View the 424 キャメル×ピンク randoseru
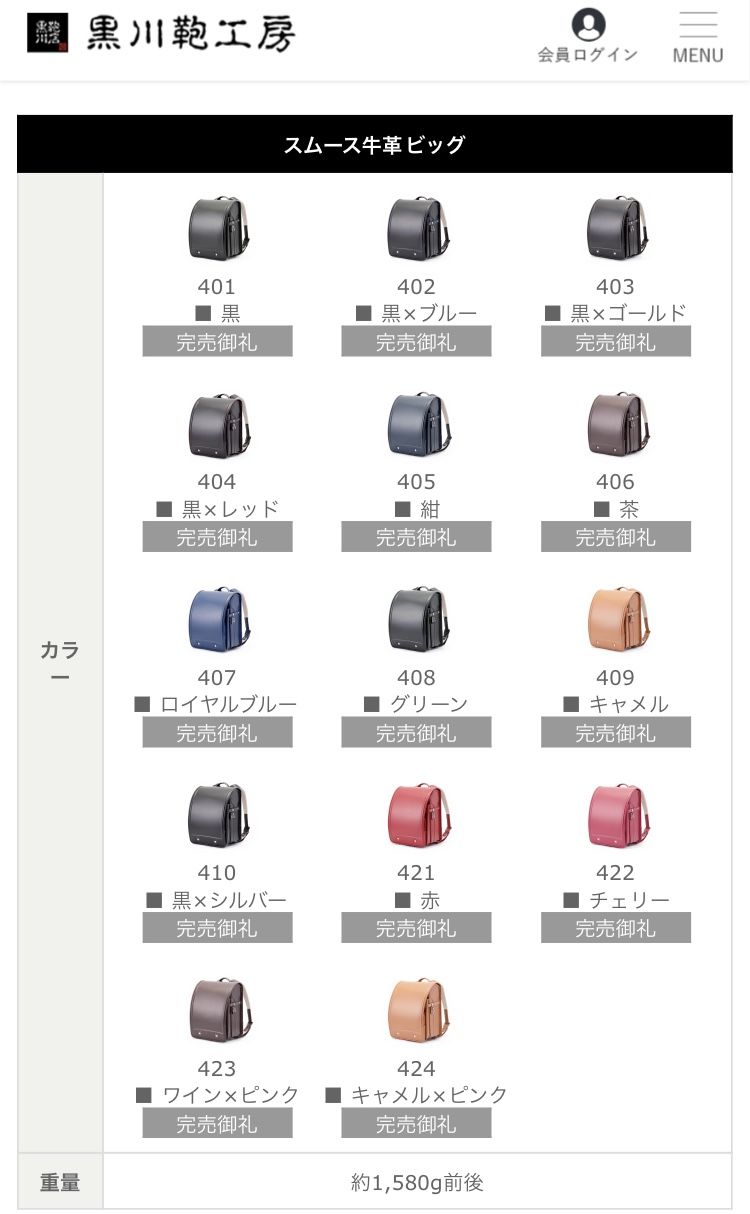This screenshot has width=750, height=1214. (416, 1011)
